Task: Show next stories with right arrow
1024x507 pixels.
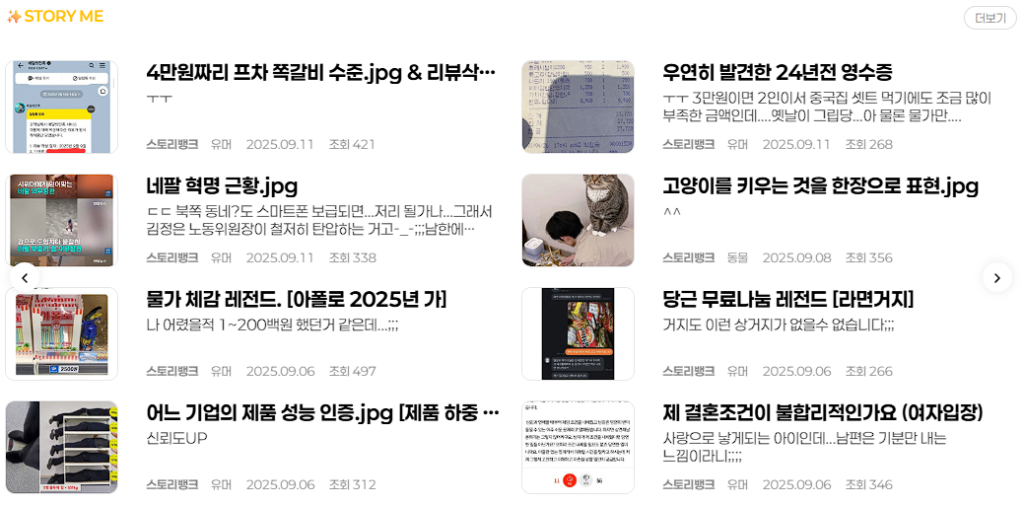Action: pyautogui.click(x=996, y=278)
